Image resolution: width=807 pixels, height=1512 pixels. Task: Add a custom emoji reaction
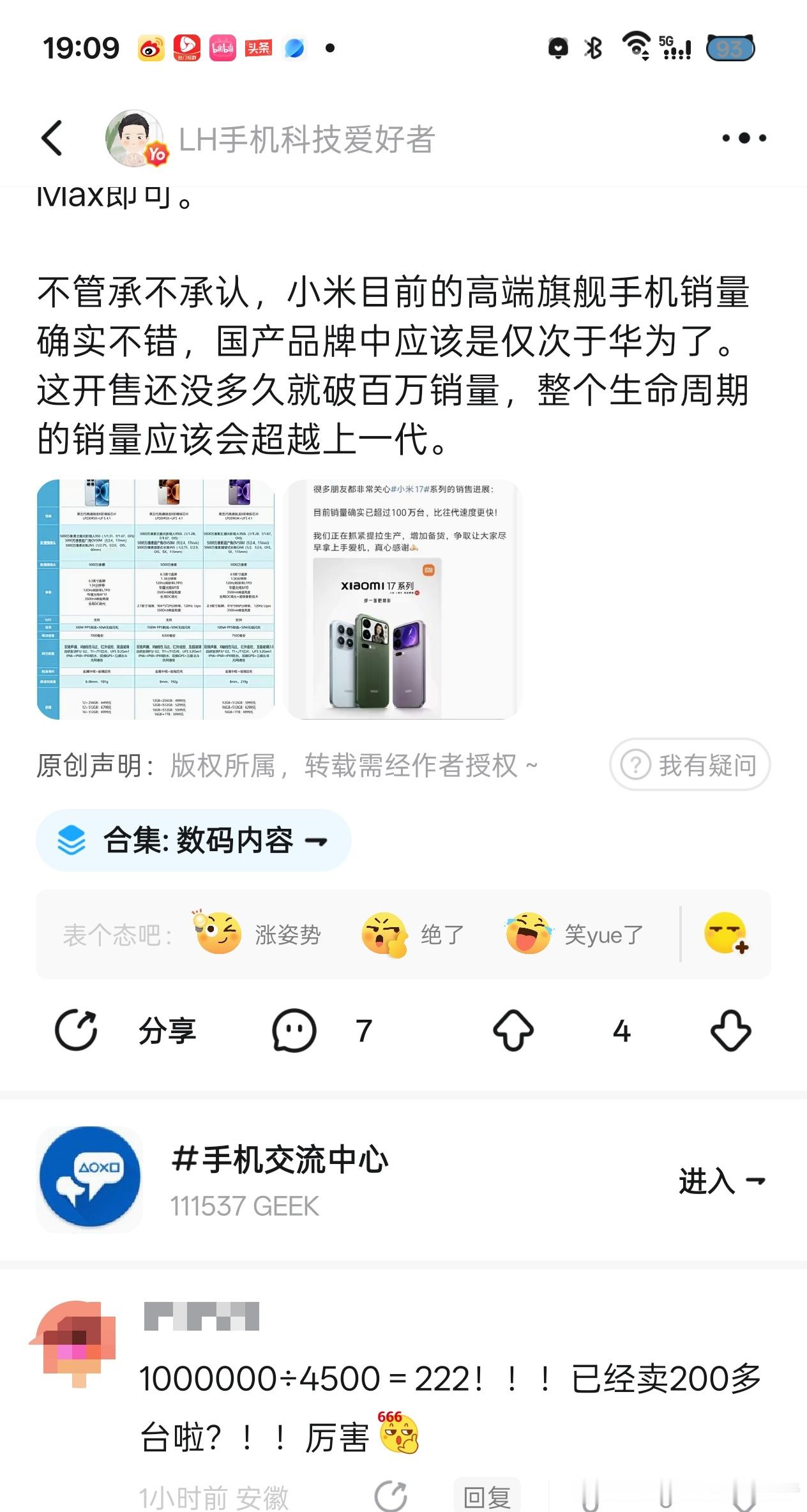726,934
